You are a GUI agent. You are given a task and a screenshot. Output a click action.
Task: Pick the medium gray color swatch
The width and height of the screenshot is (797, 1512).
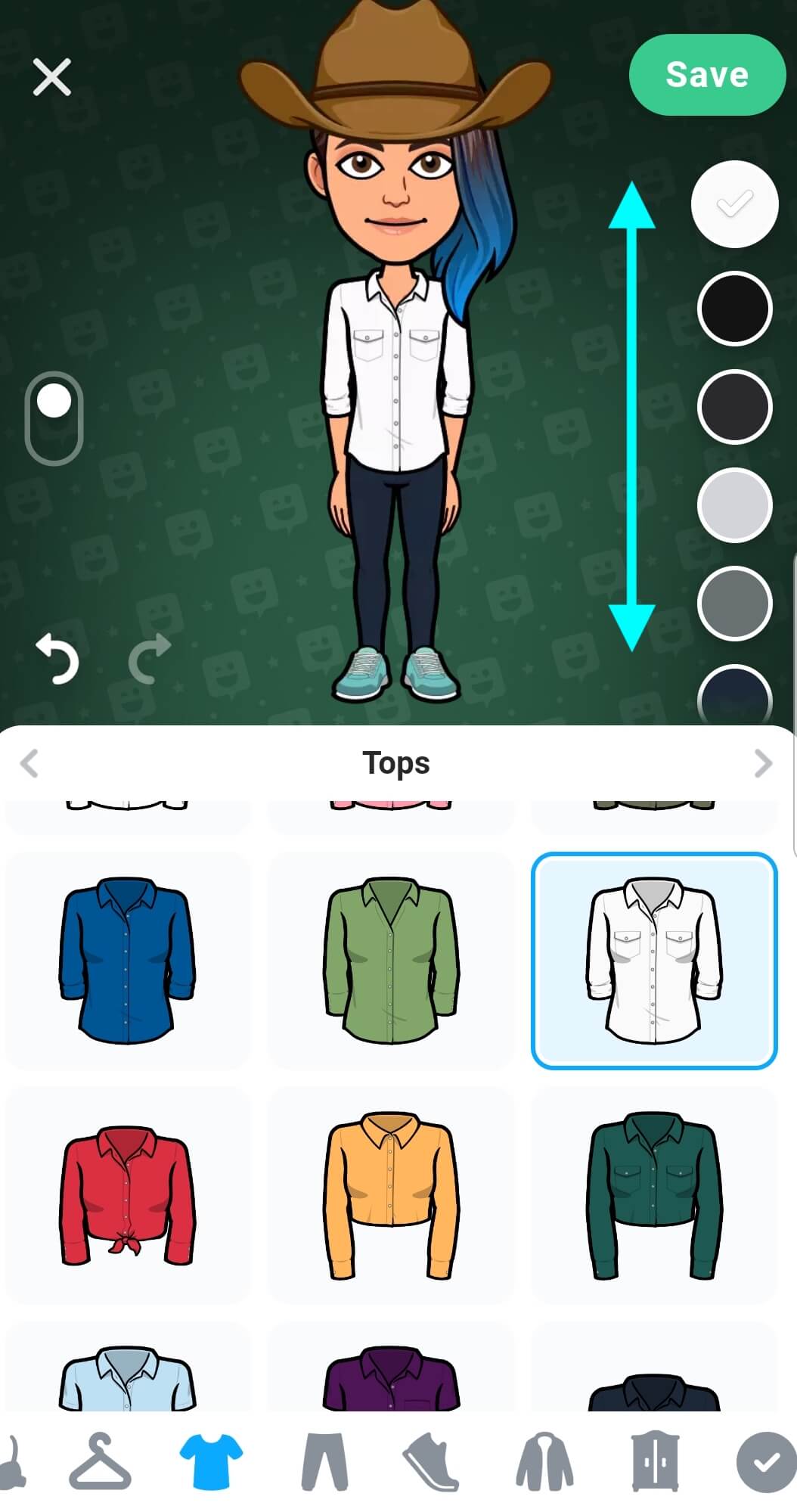coord(734,603)
